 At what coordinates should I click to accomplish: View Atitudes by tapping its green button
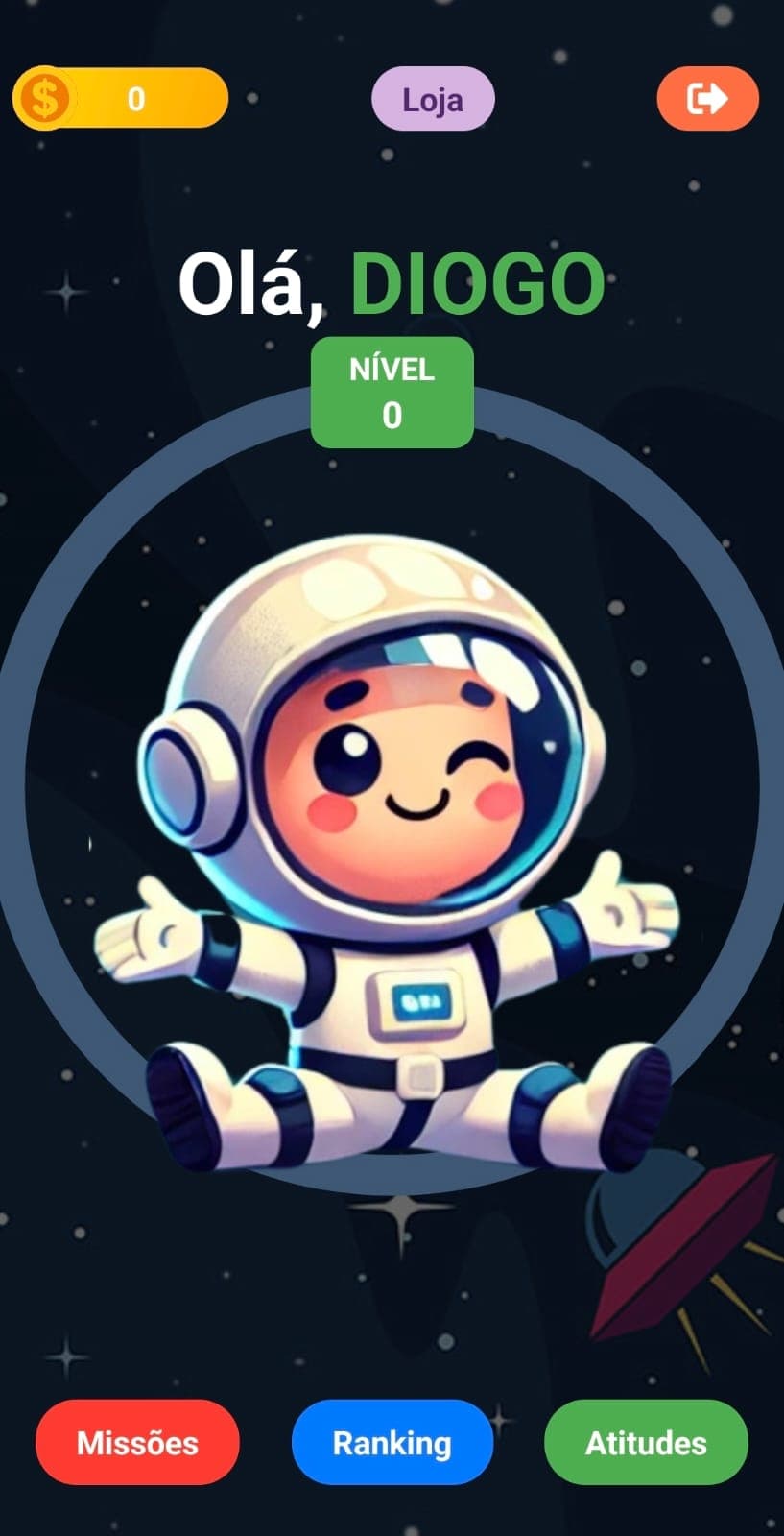coord(646,1442)
